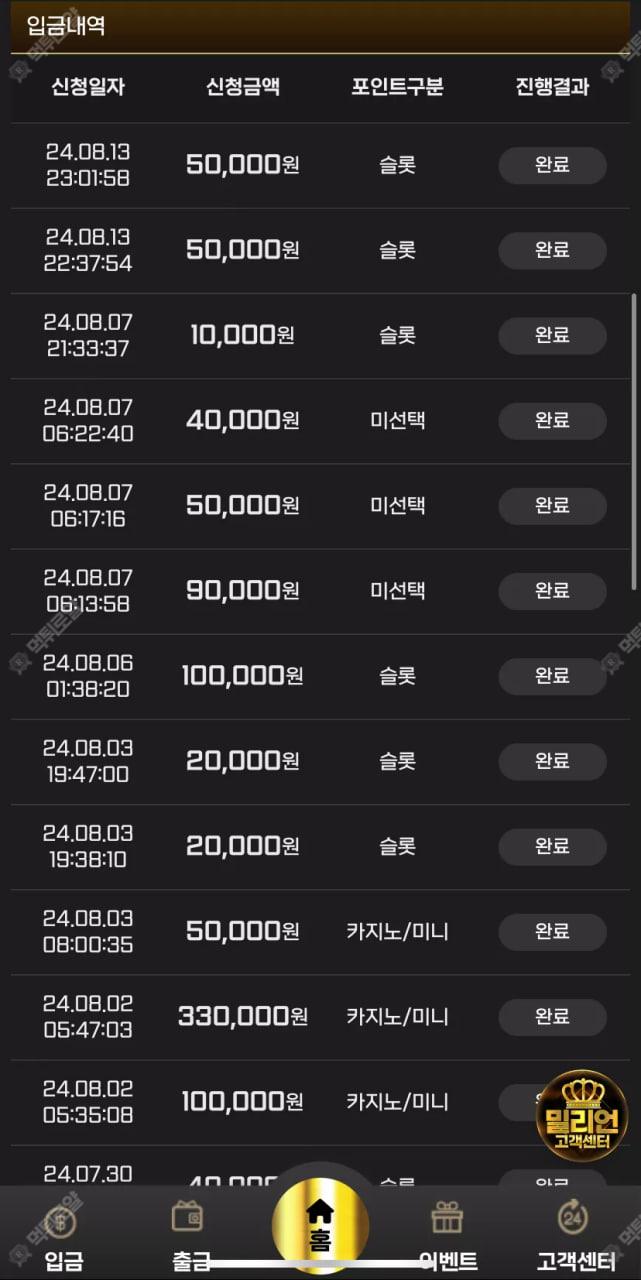Open the 고객센터 tab in bottom bar
The image size is (641, 1280).
[x=573, y=1235]
